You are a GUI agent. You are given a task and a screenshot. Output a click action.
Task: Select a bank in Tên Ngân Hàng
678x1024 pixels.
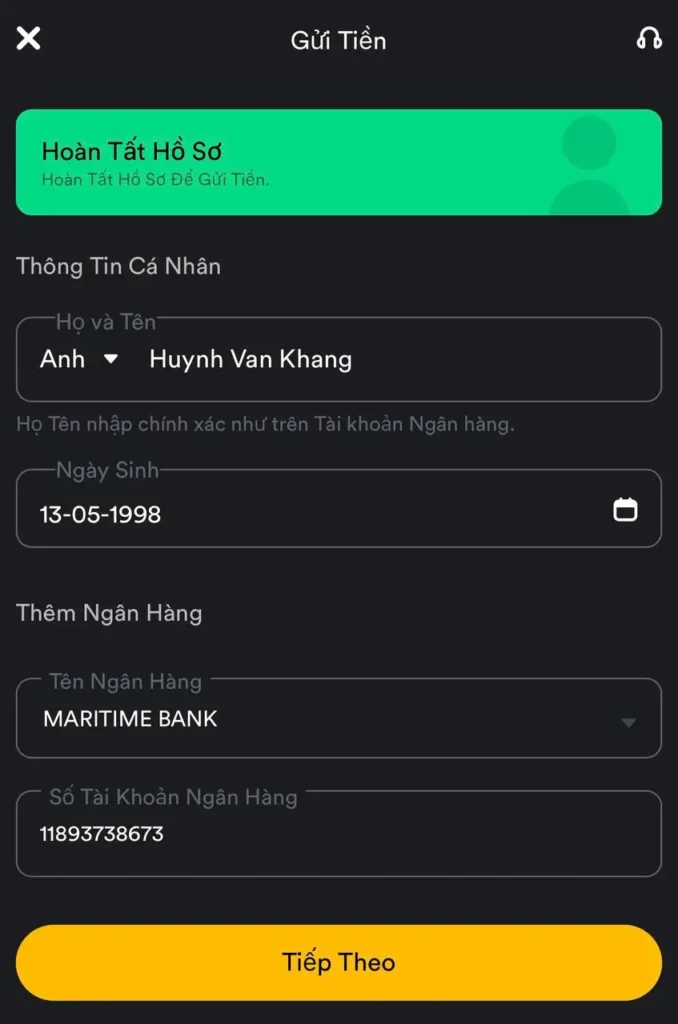[x=338, y=719]
